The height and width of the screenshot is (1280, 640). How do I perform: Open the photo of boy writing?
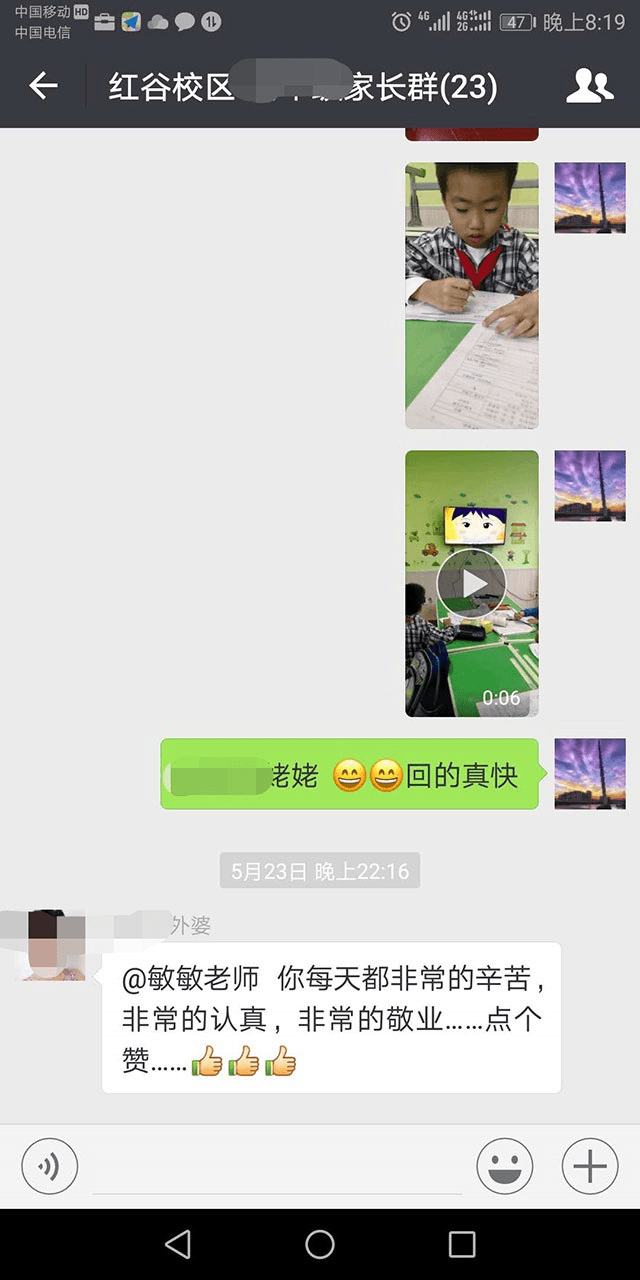(x=471, y=295)
